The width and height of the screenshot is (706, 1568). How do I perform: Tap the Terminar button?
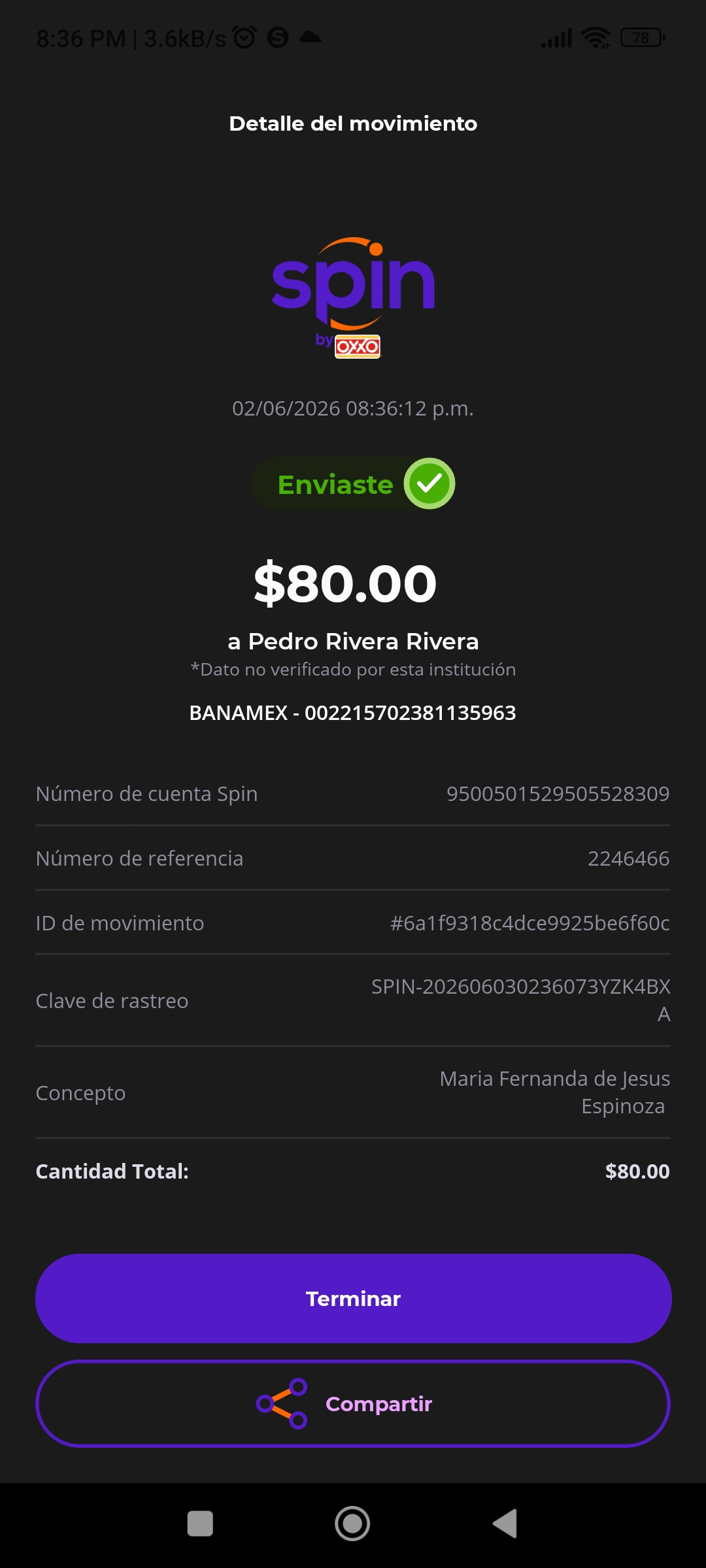click(353, 1298)
